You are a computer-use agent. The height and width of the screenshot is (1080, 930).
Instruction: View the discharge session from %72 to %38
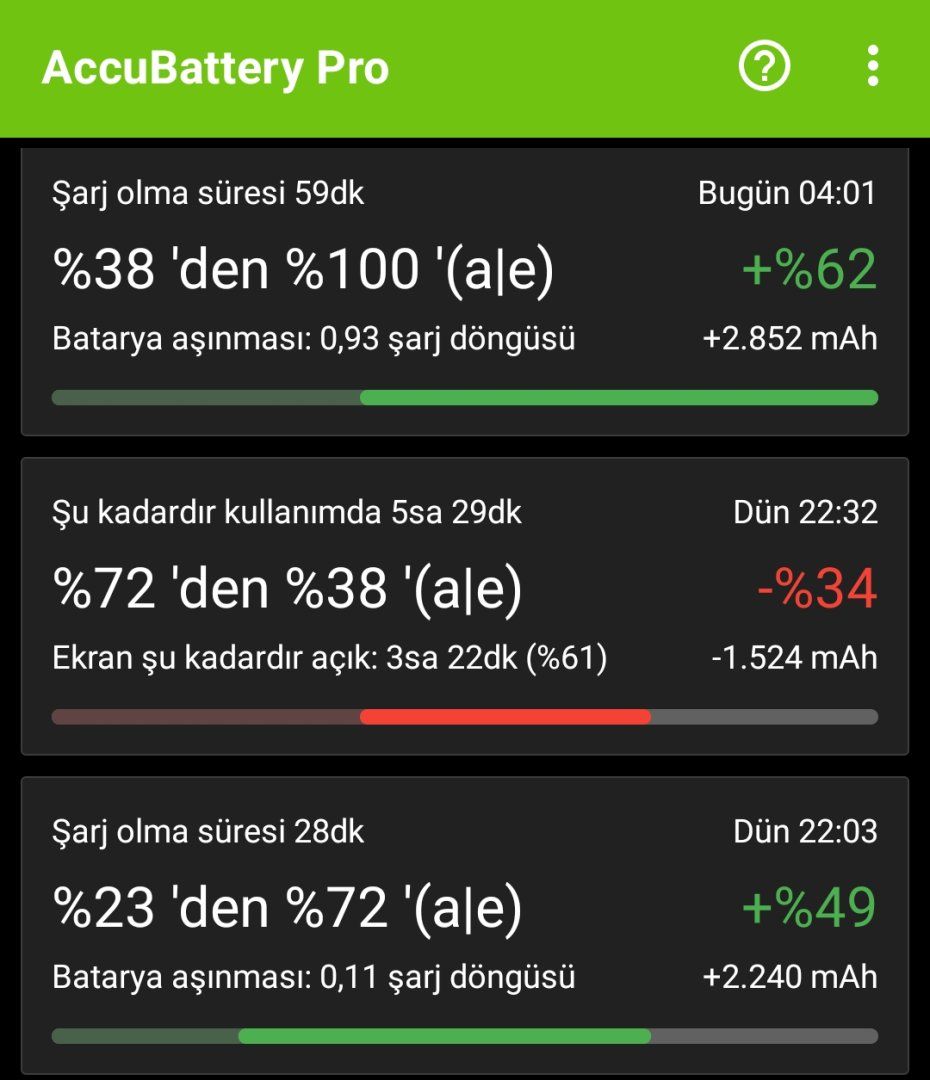click(x=464, y=606)
